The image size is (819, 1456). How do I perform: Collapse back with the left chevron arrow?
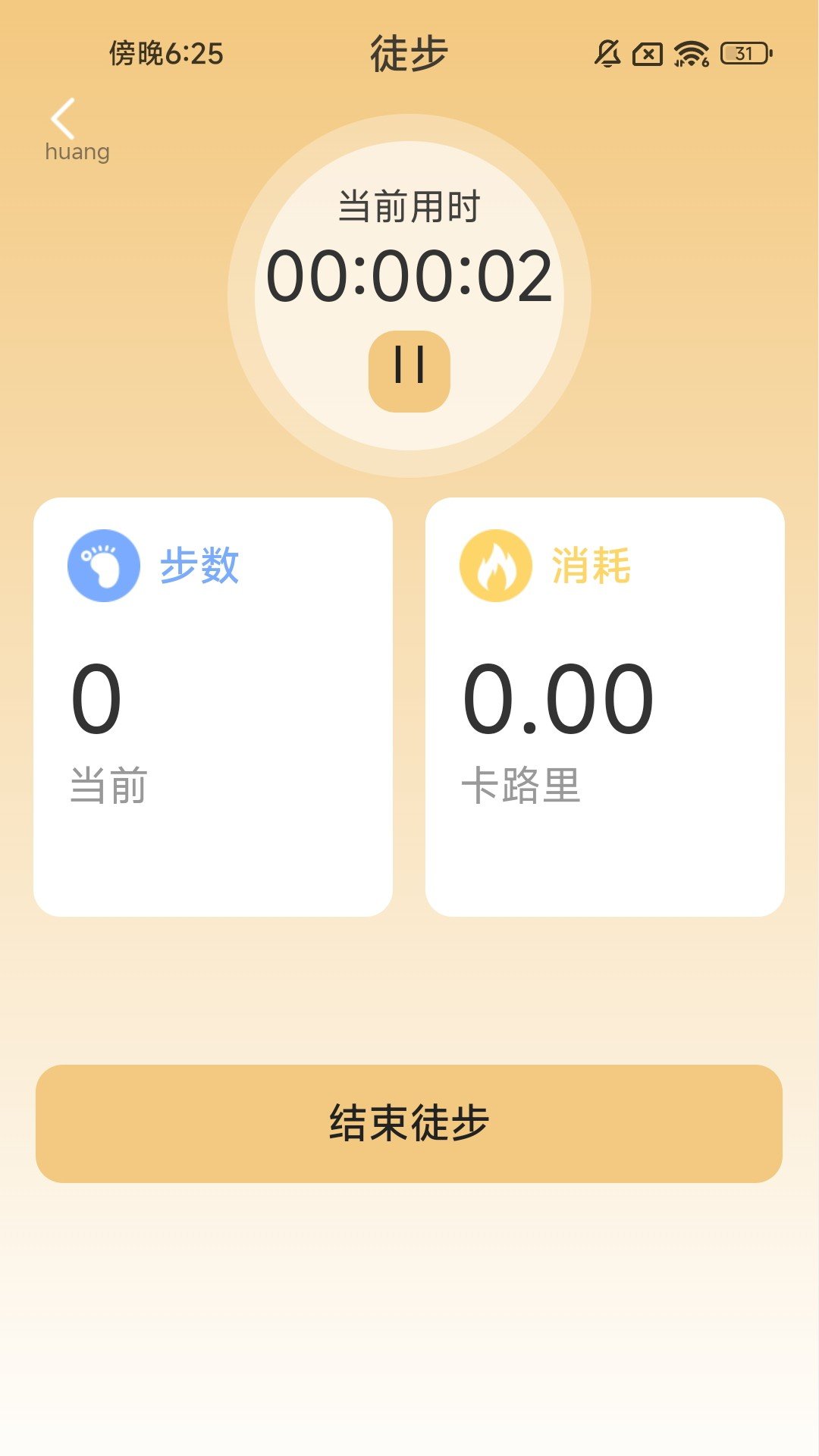[64, 118]
